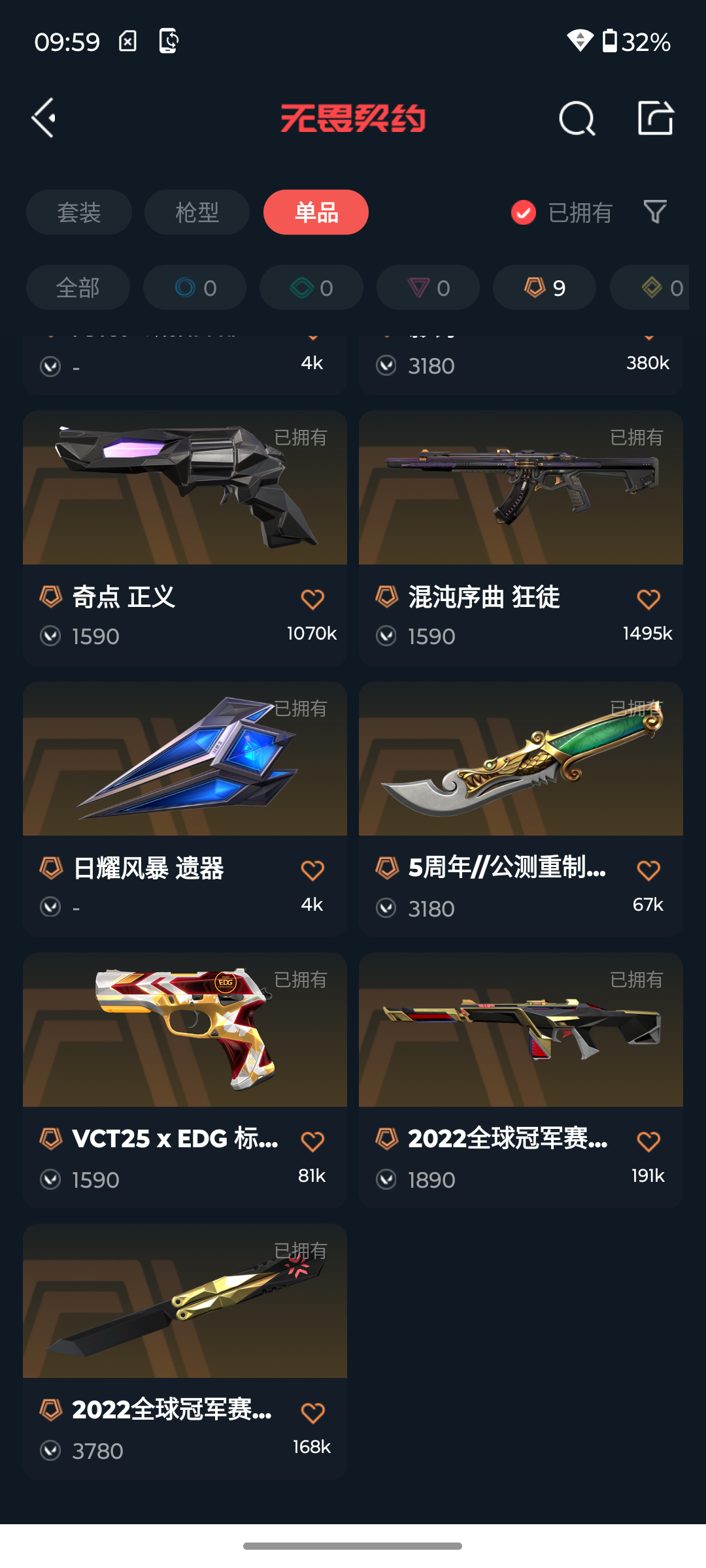Select the blue tier chip showing 0
The width and height of the screenshot is (706, 1568).
(195, 287)
